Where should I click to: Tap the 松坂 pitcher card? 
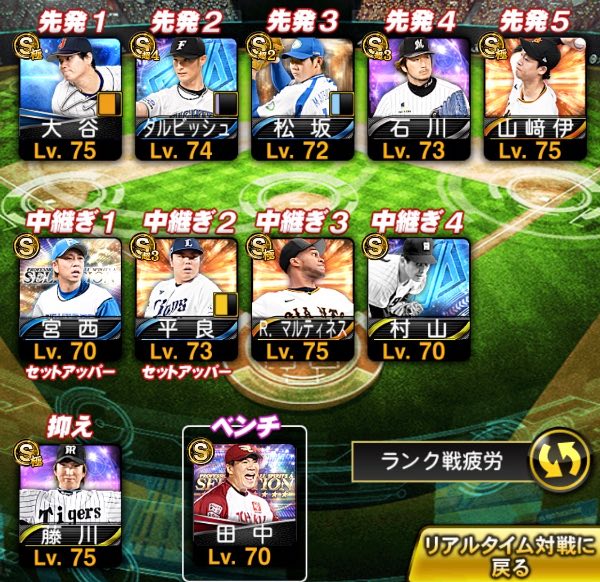tap(302, 99)
